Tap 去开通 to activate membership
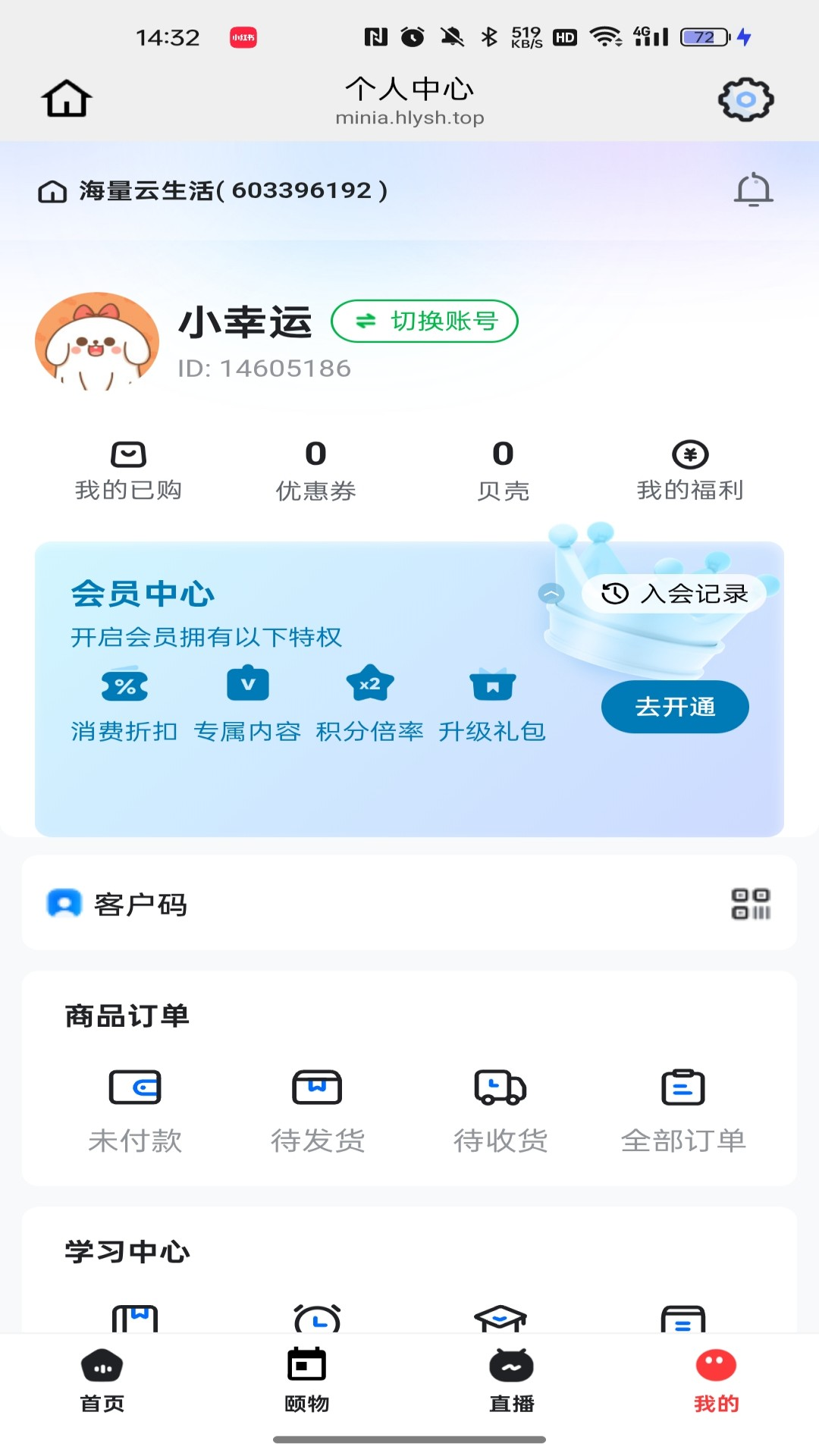 point(674,706)
